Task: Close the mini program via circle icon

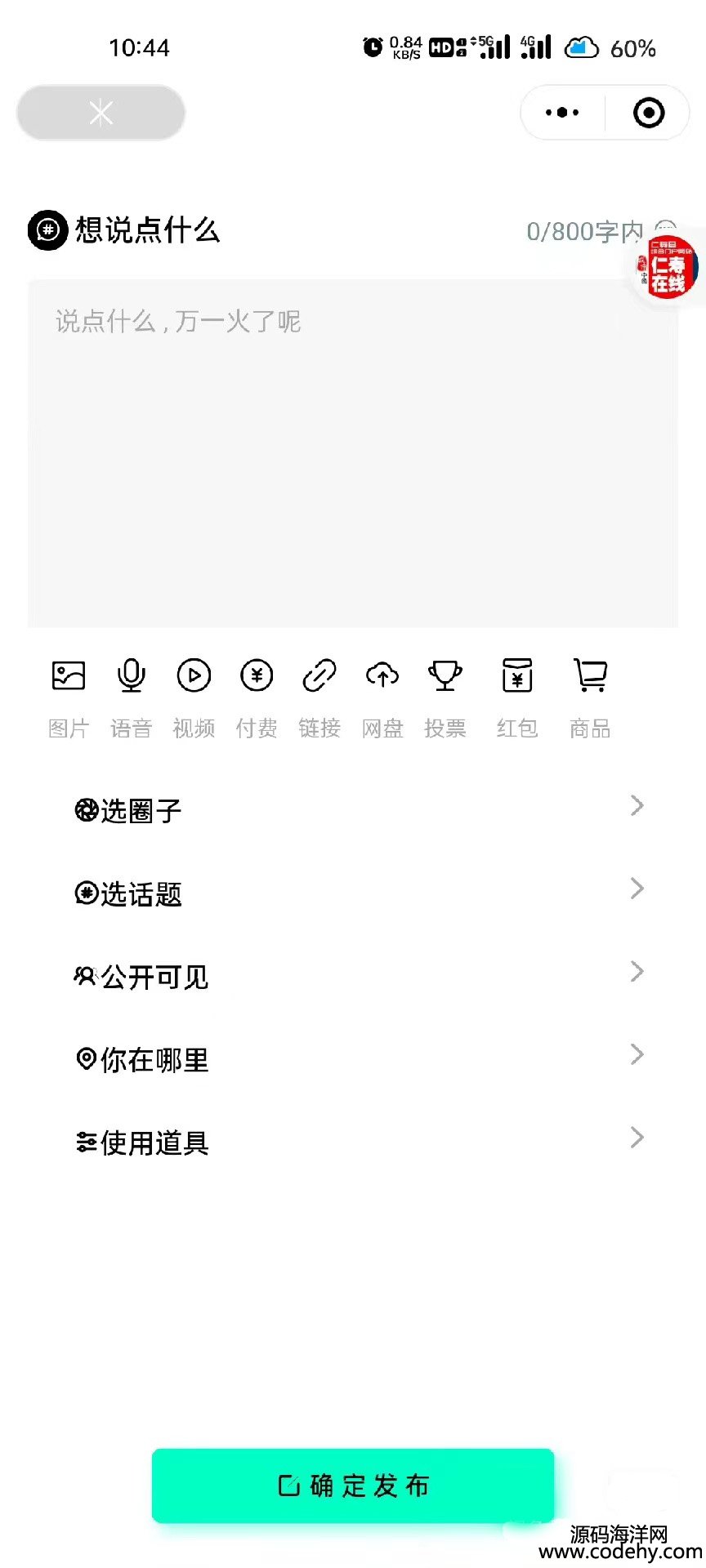Action: coord(649,113)
